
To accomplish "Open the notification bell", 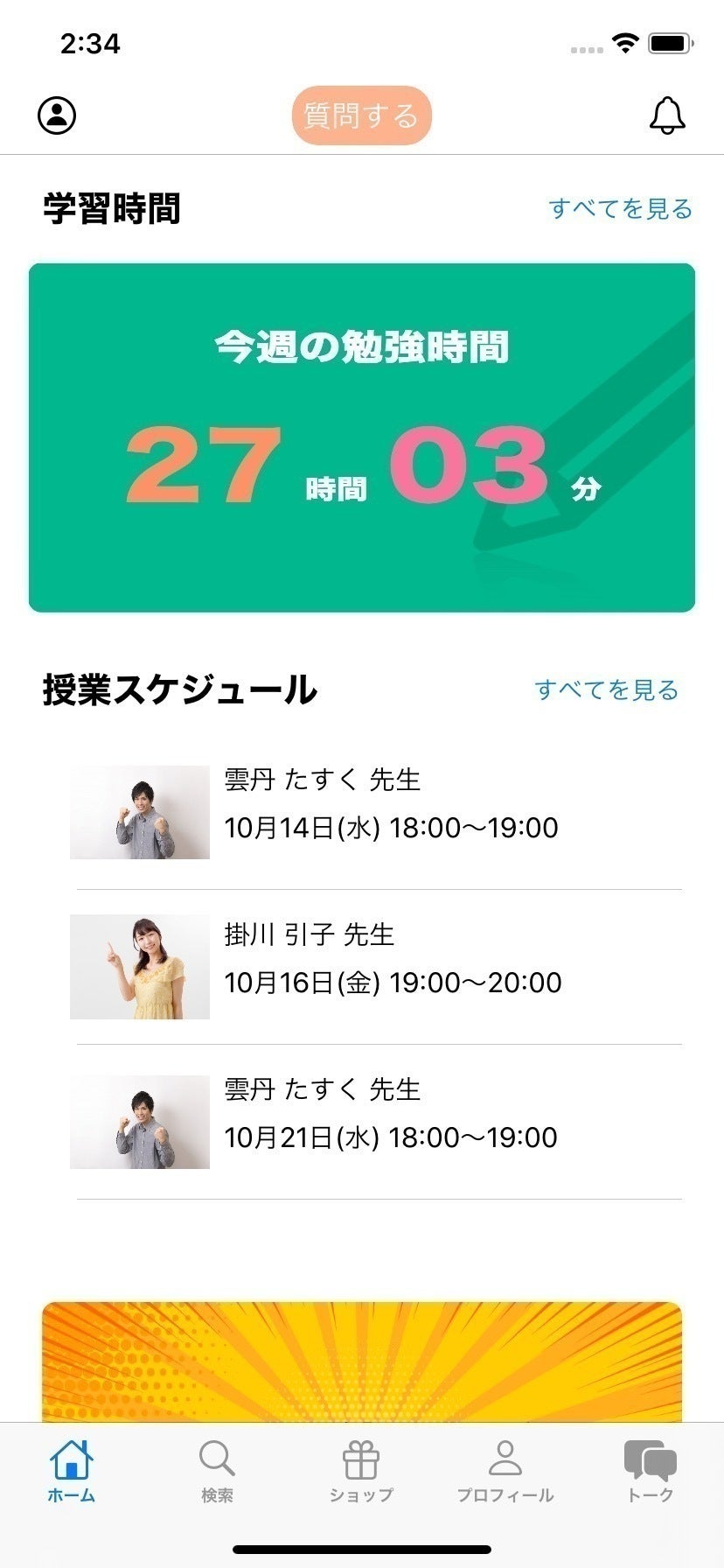I will click(x=667, y=115).
